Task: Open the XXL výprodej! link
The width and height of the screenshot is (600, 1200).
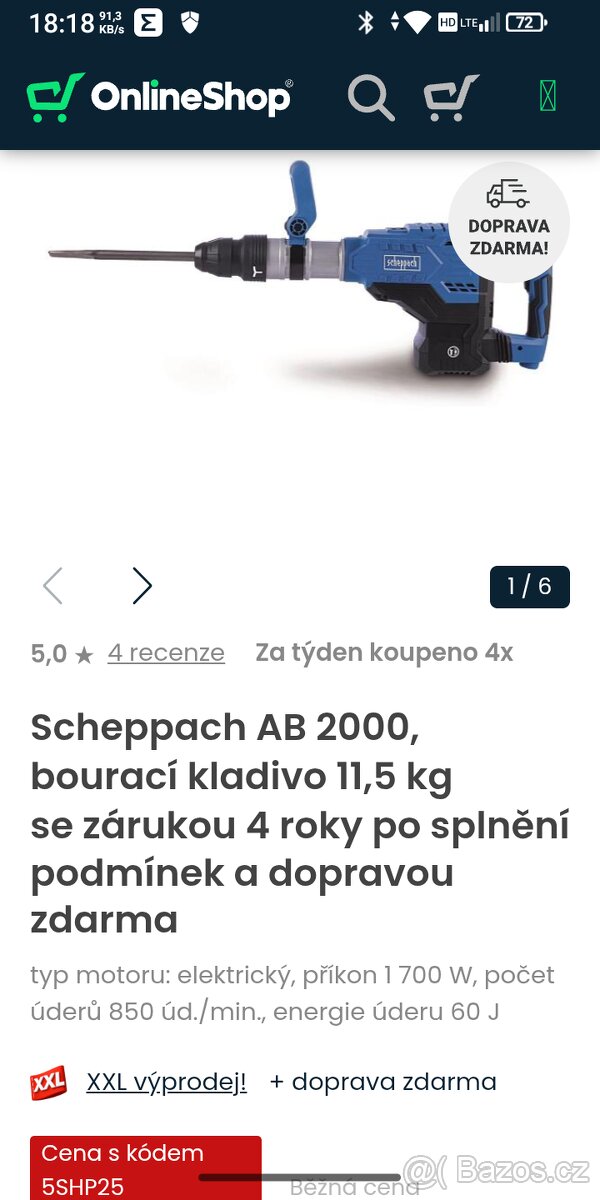Action: click(x=166, y=1081)
